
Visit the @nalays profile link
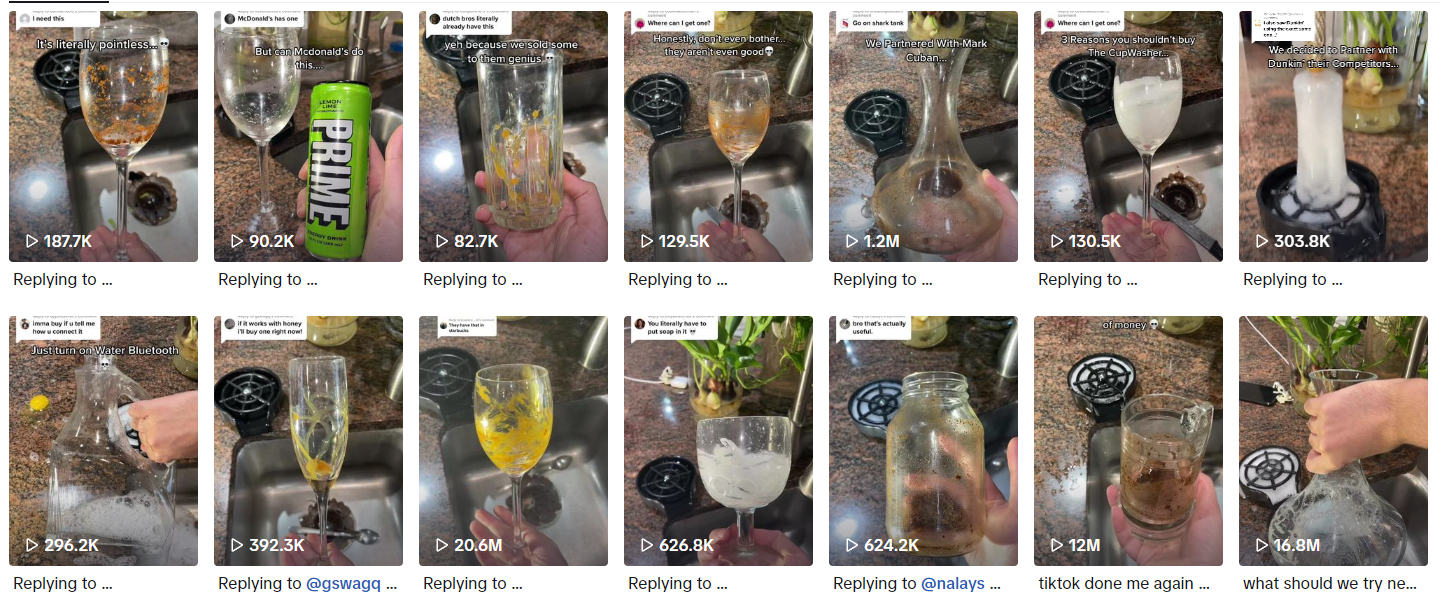pos(952,584)
